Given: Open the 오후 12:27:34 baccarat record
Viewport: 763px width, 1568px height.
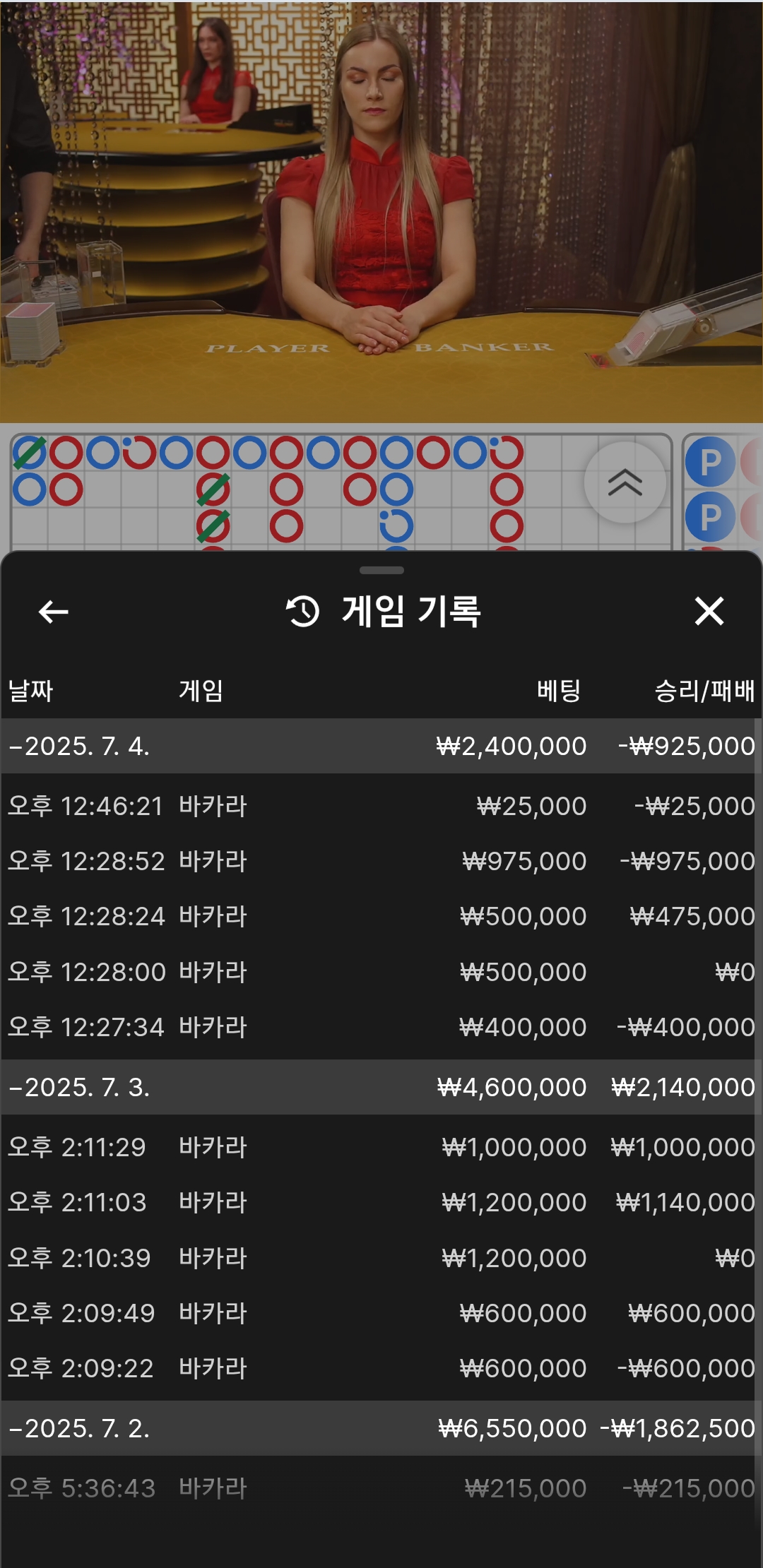Looking at the screenshot, I should (x=381, y=1027).
